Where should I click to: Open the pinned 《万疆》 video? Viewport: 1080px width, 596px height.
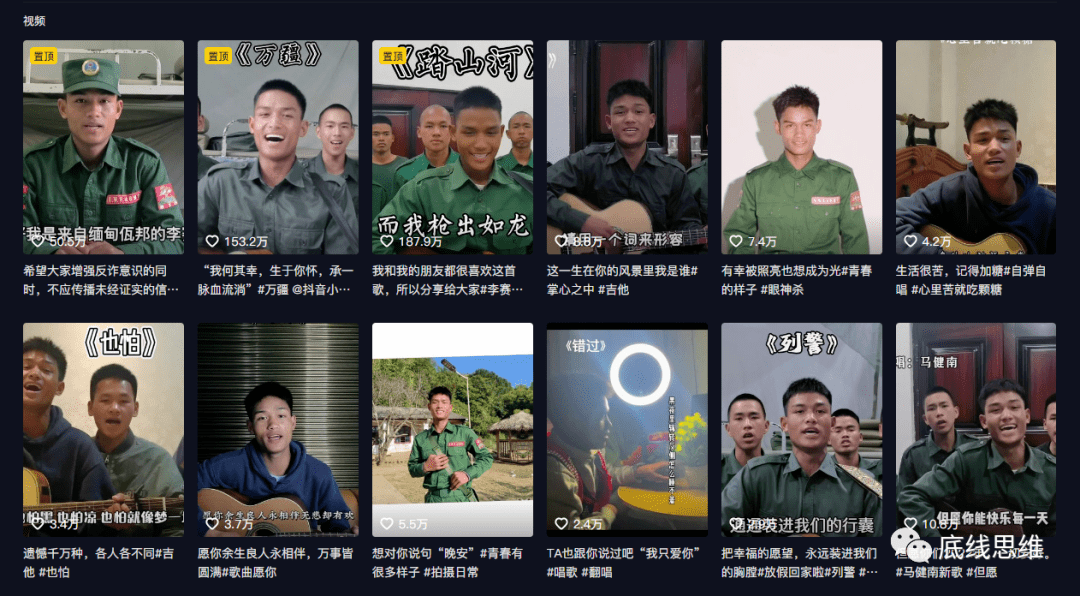[278, 147]
